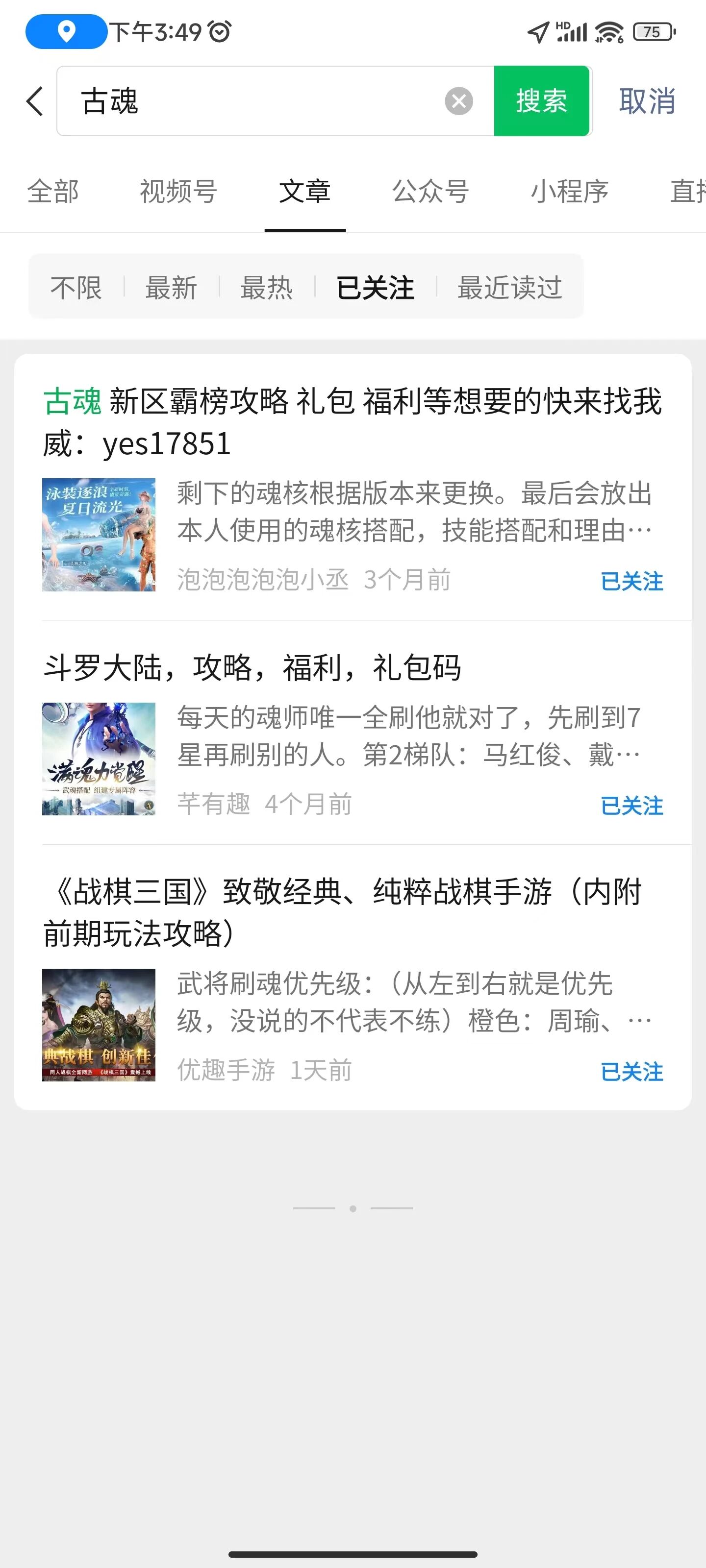Choose the 已关注 filter chip
The image size is (706, 1568).
pos(375,287)
